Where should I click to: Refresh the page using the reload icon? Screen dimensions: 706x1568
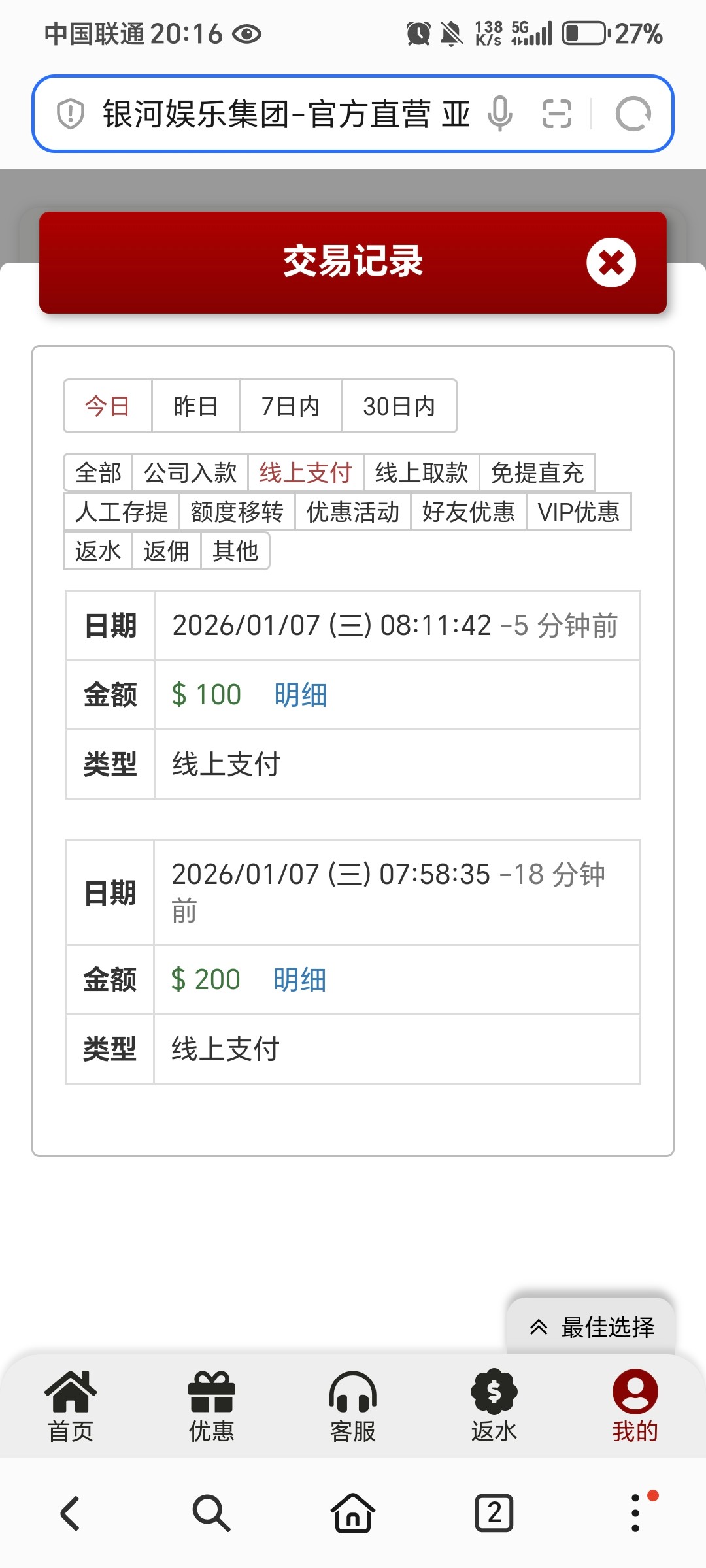pyautogui.click(x=633, y=114)
